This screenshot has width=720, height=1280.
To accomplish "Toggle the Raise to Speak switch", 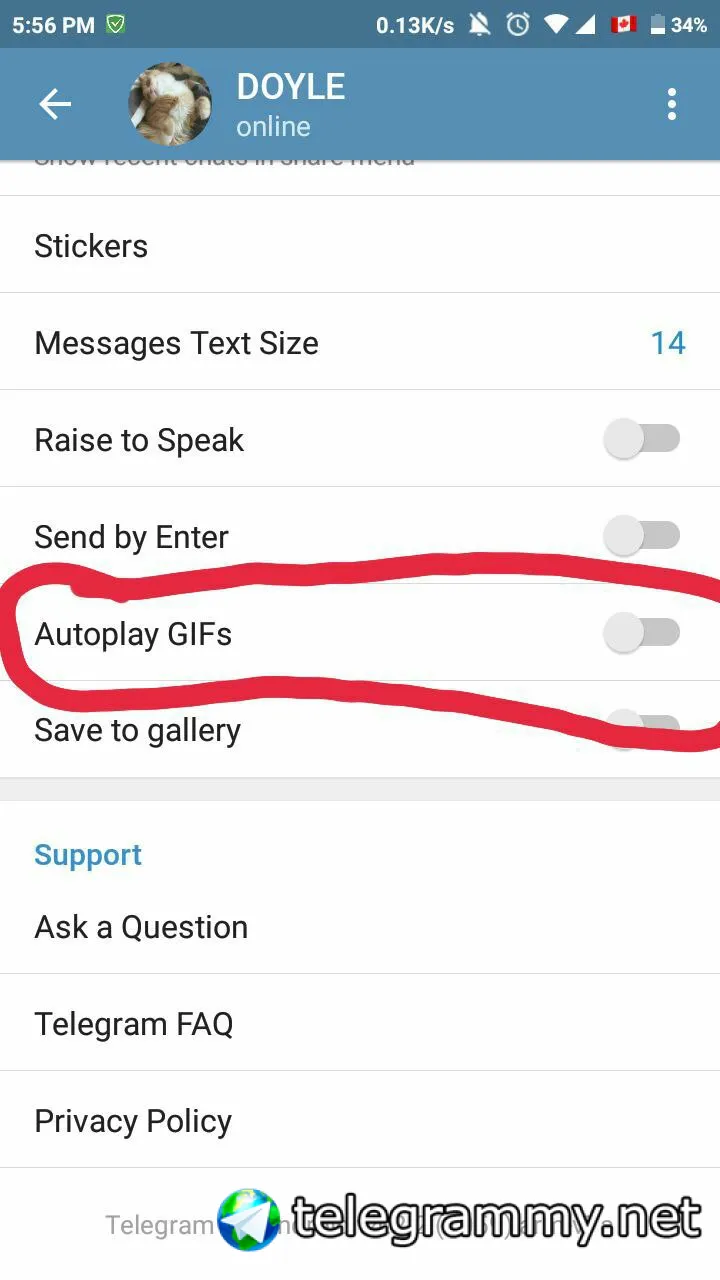I will click(642, 440).
